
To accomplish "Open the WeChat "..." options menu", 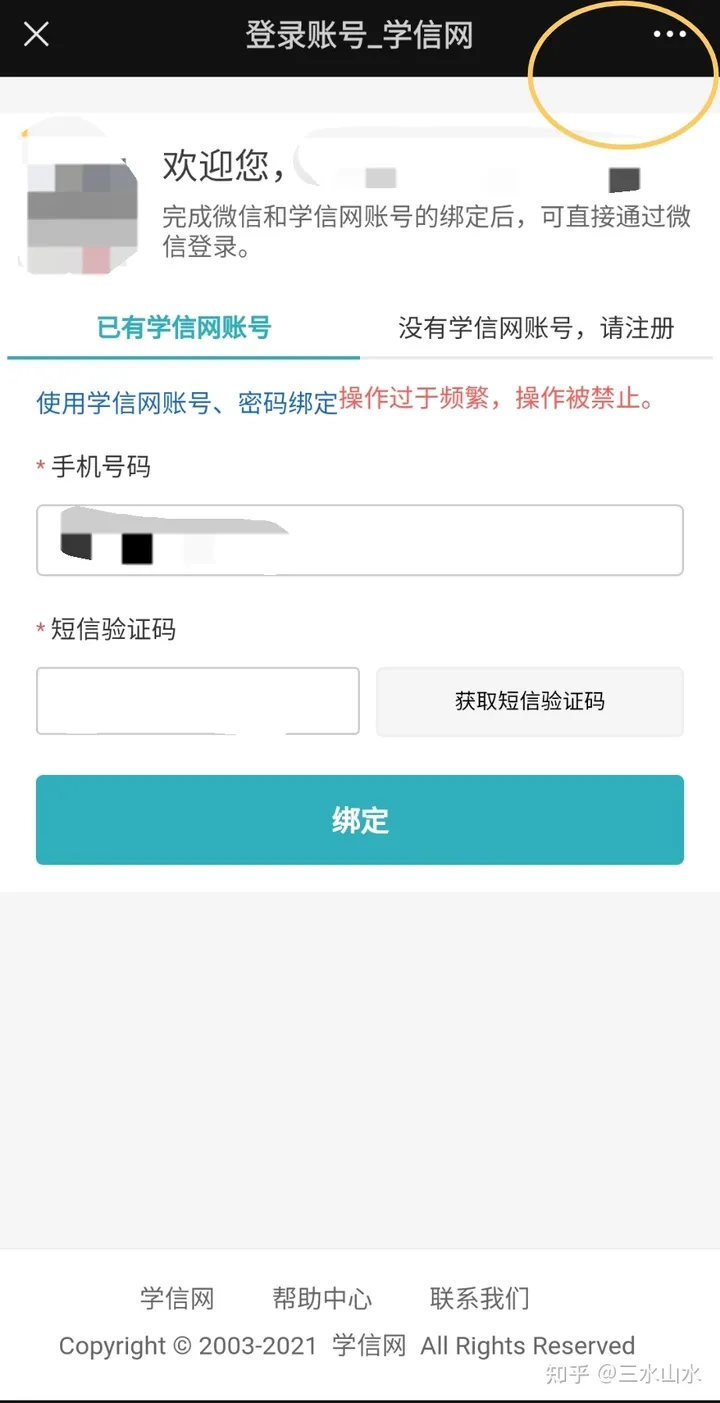I will tap(668, 35).
